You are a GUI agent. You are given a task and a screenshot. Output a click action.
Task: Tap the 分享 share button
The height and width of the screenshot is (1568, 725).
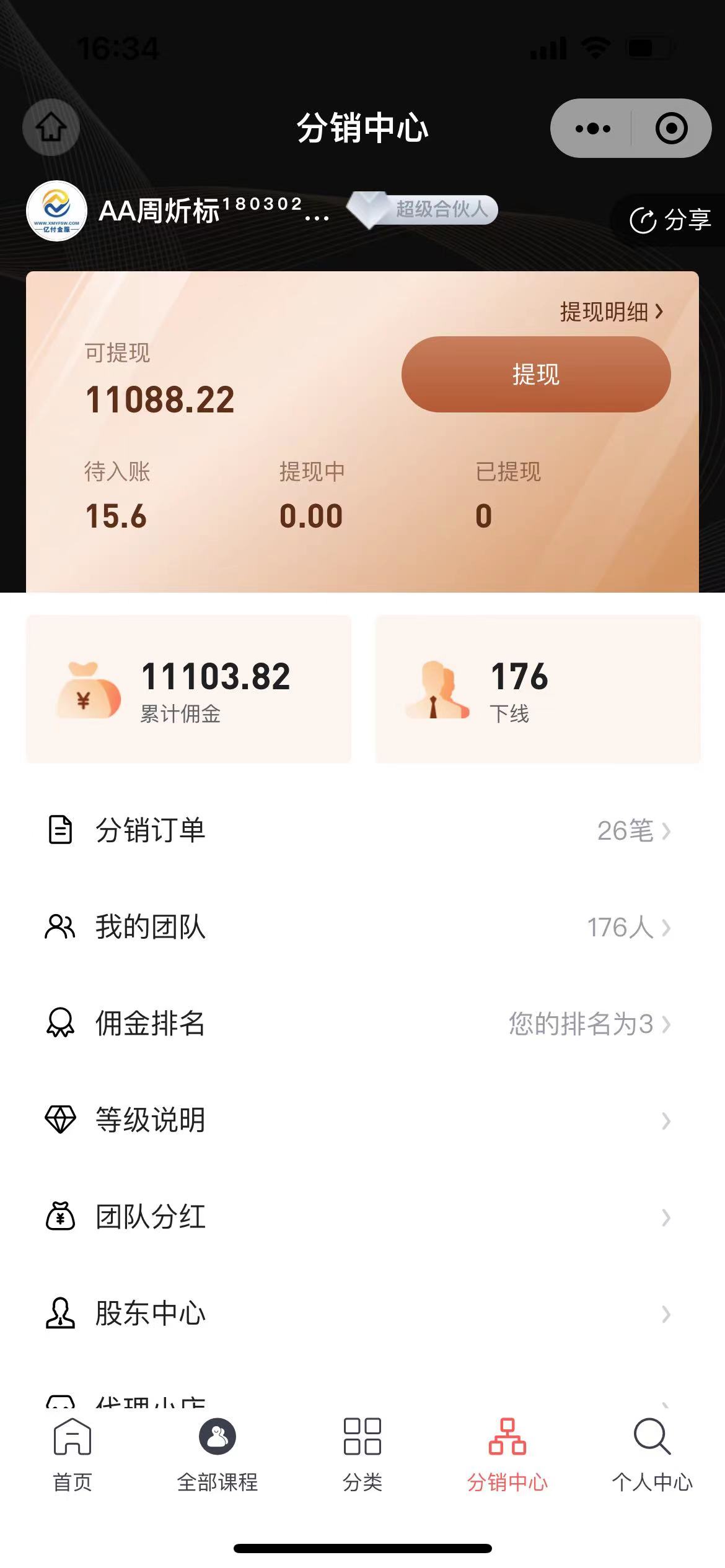pos(670,220)
